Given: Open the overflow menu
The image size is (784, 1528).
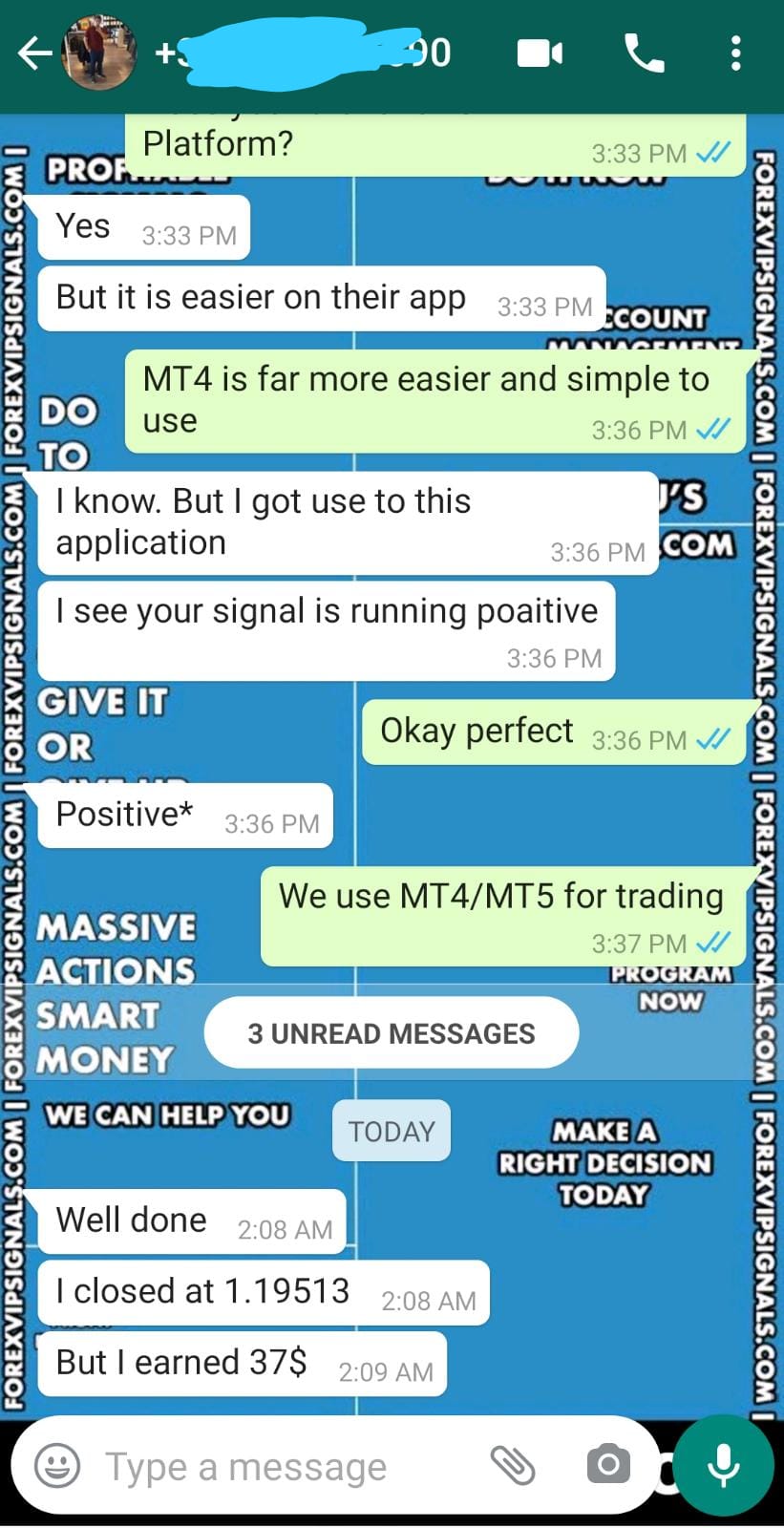Looking at the screenshot, I should [734, 53].
